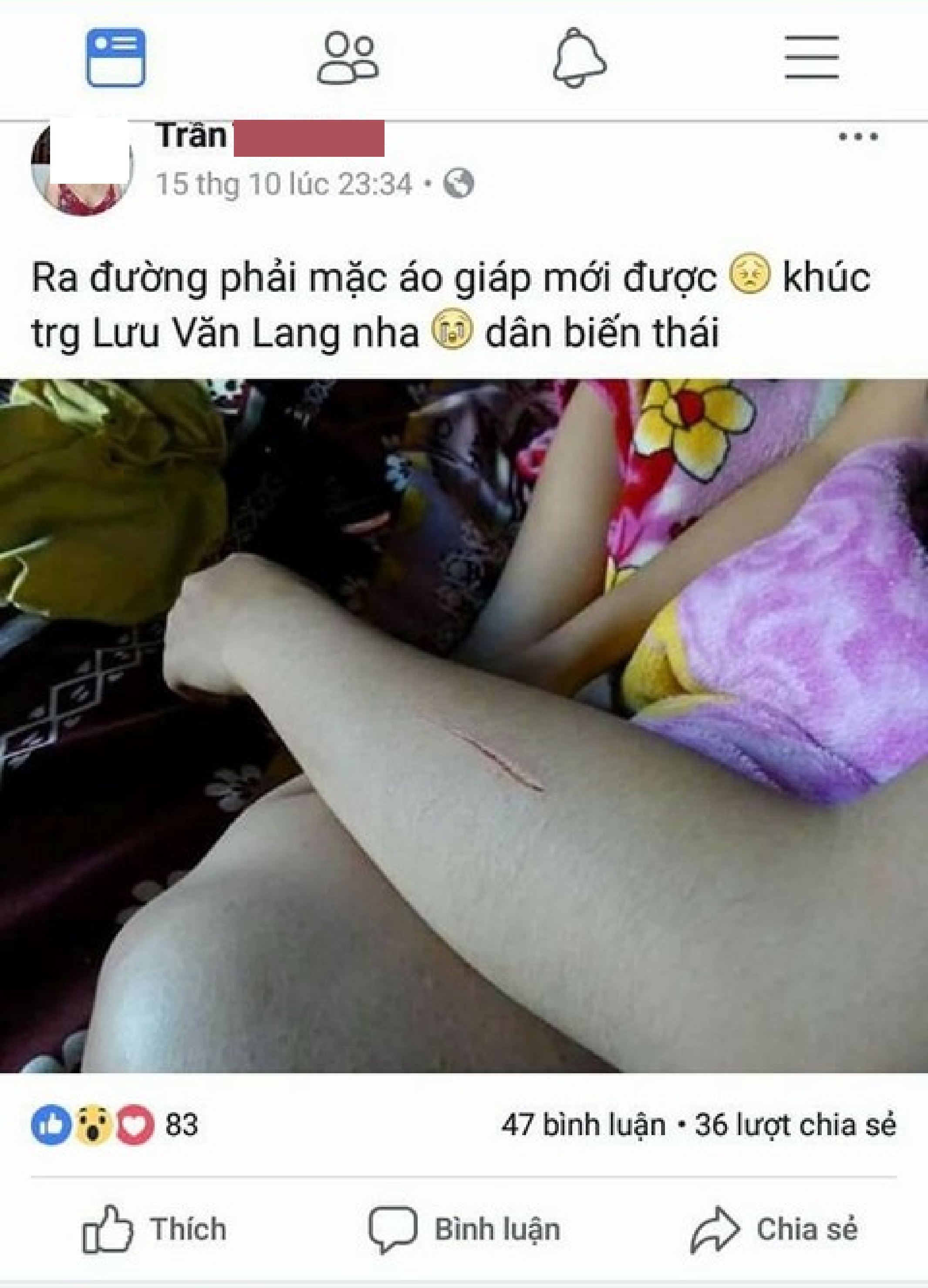Switch to the News Feed tab
Image resolution: width=928 pixels, height=1288 pixels.
point(116,58)
